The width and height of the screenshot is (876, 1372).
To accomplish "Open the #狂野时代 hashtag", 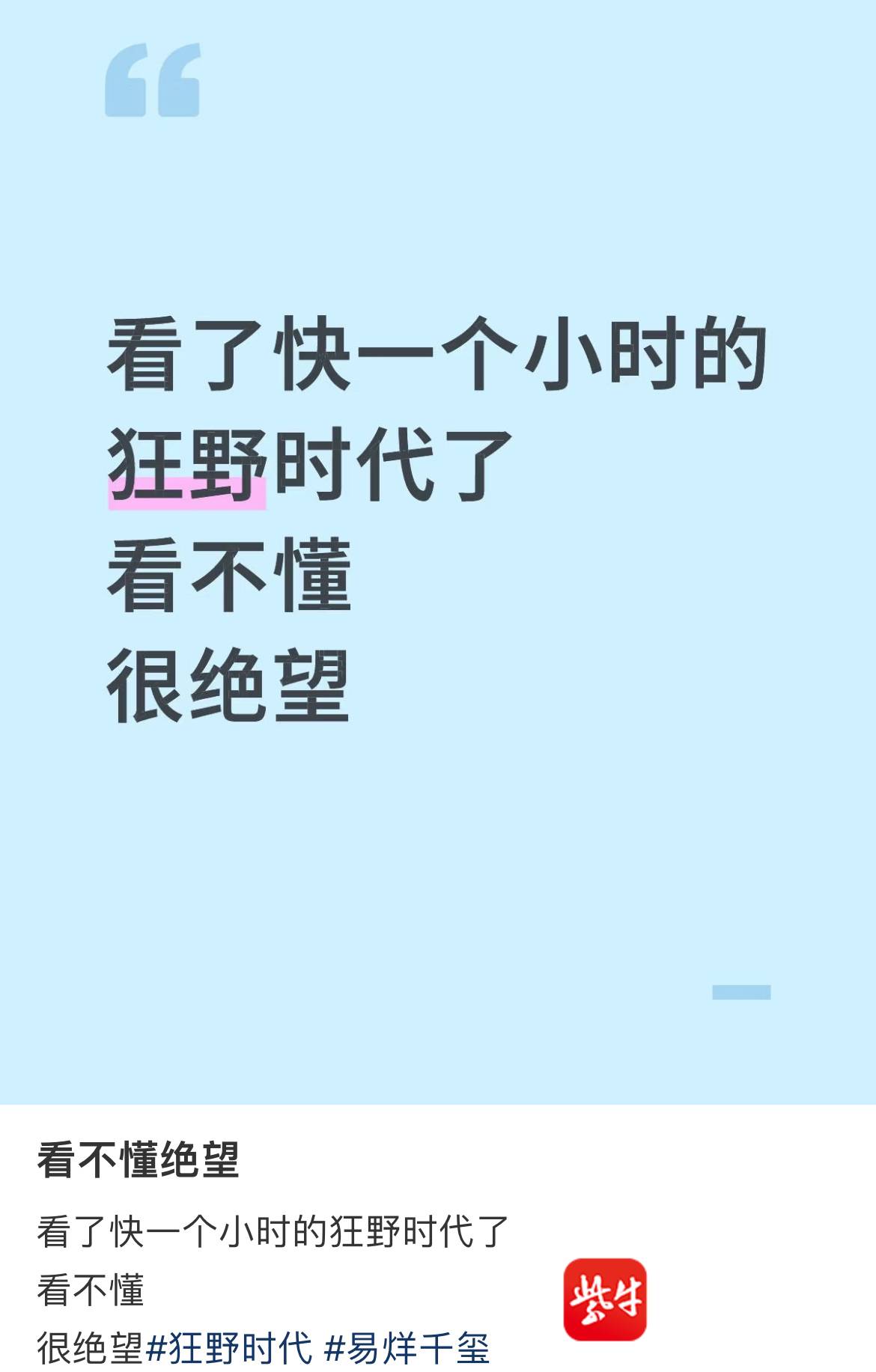I will point(229,1349).
